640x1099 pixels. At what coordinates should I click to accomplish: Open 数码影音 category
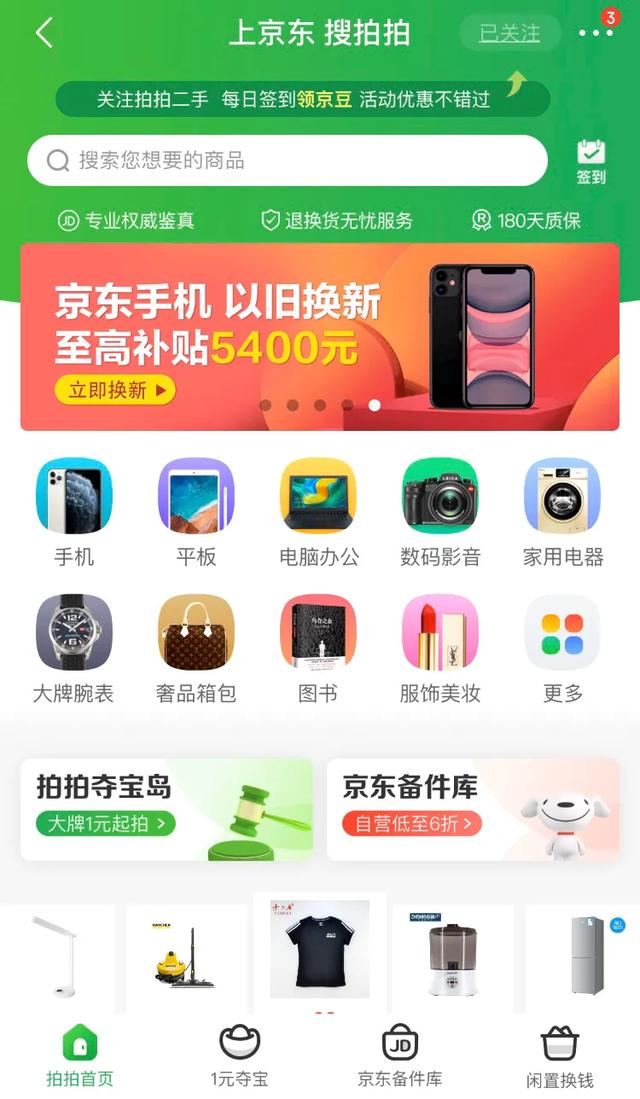click(x=440, y=511)
